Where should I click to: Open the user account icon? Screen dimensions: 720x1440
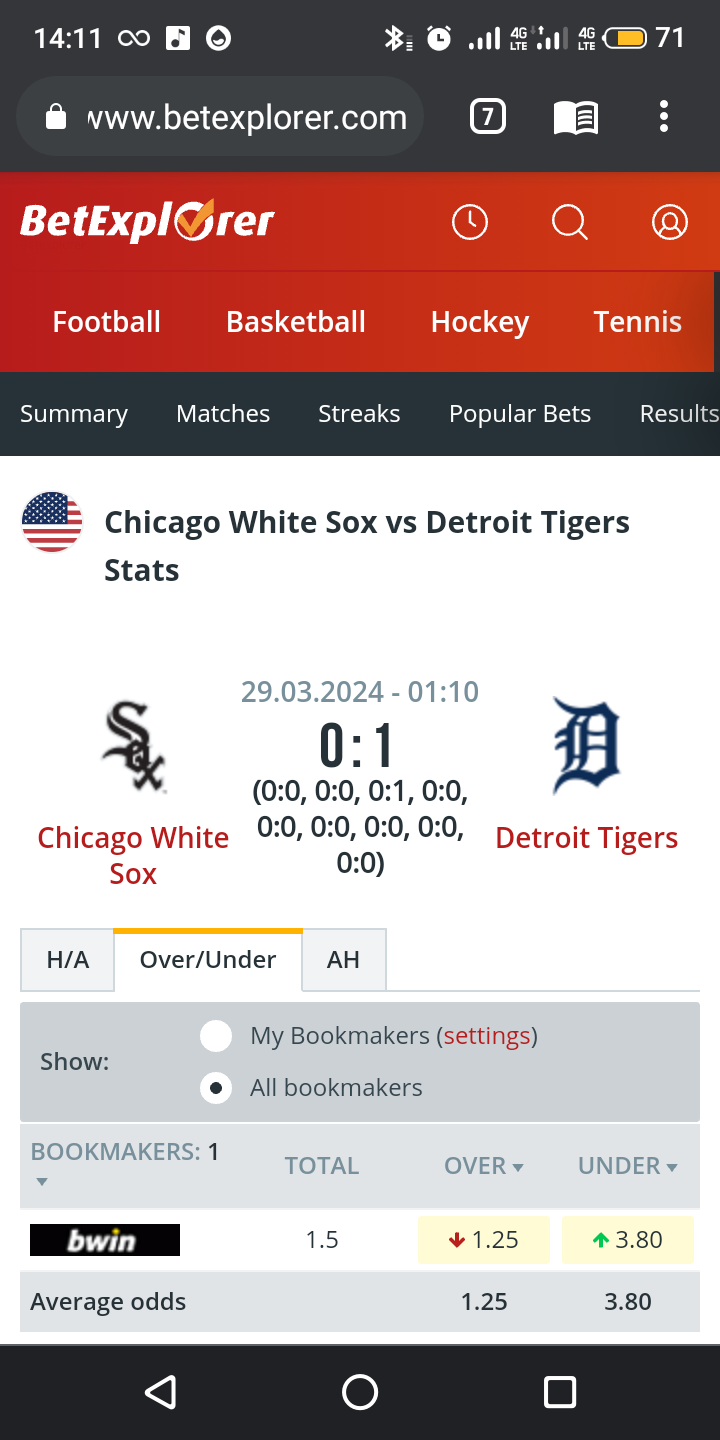pyautogui.click(x=670, y=222)
